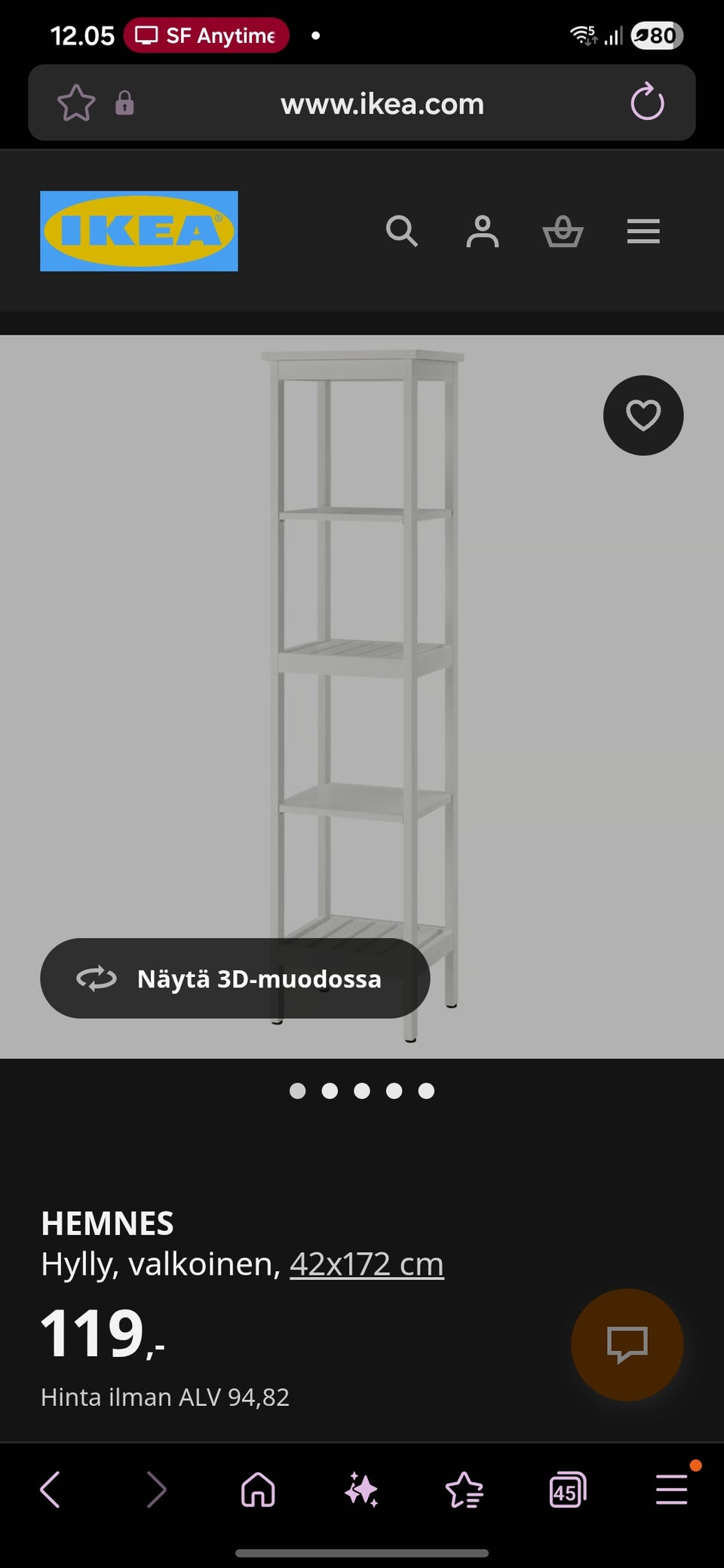Open the chat support bubble
724x1568 pixels.
click(627, 1344)
